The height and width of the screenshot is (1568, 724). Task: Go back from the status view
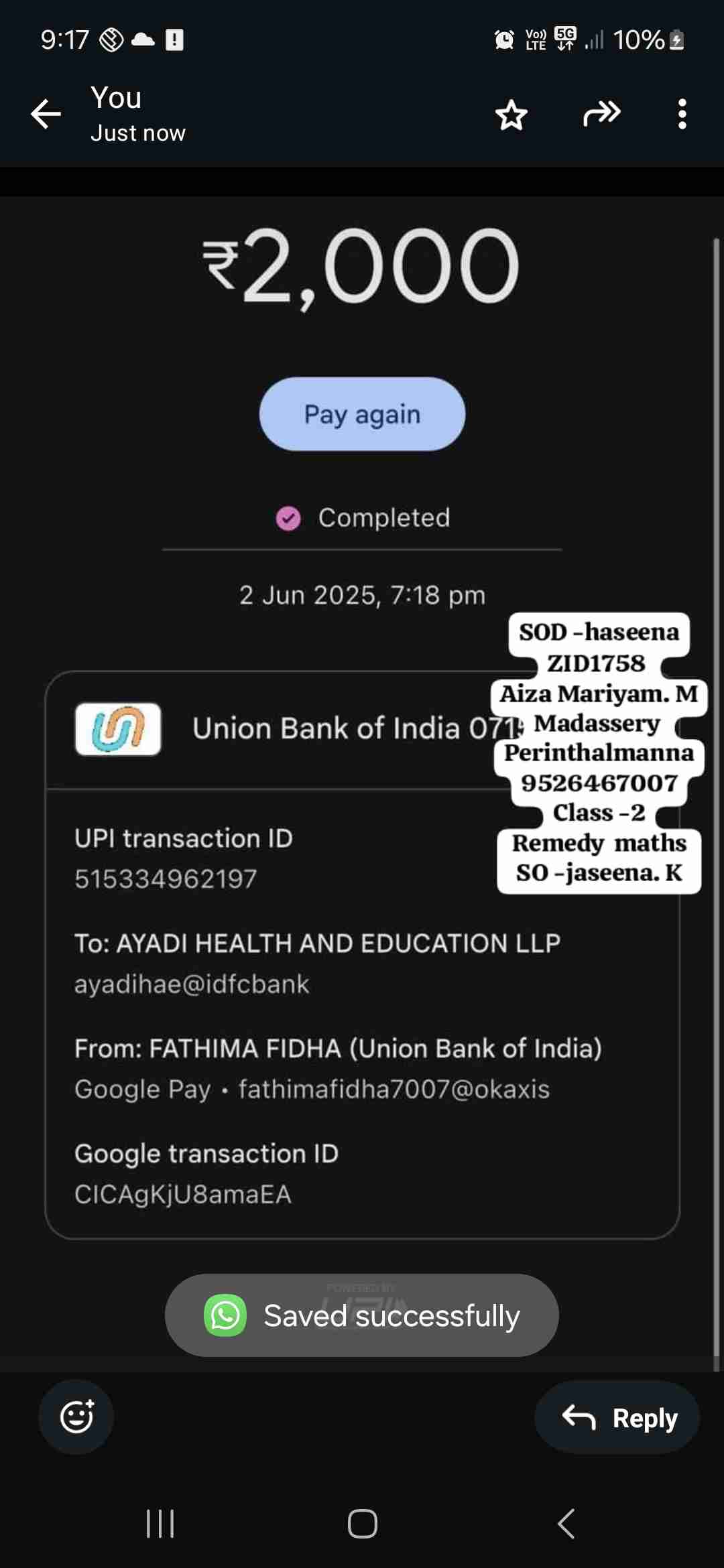point(46,114)
